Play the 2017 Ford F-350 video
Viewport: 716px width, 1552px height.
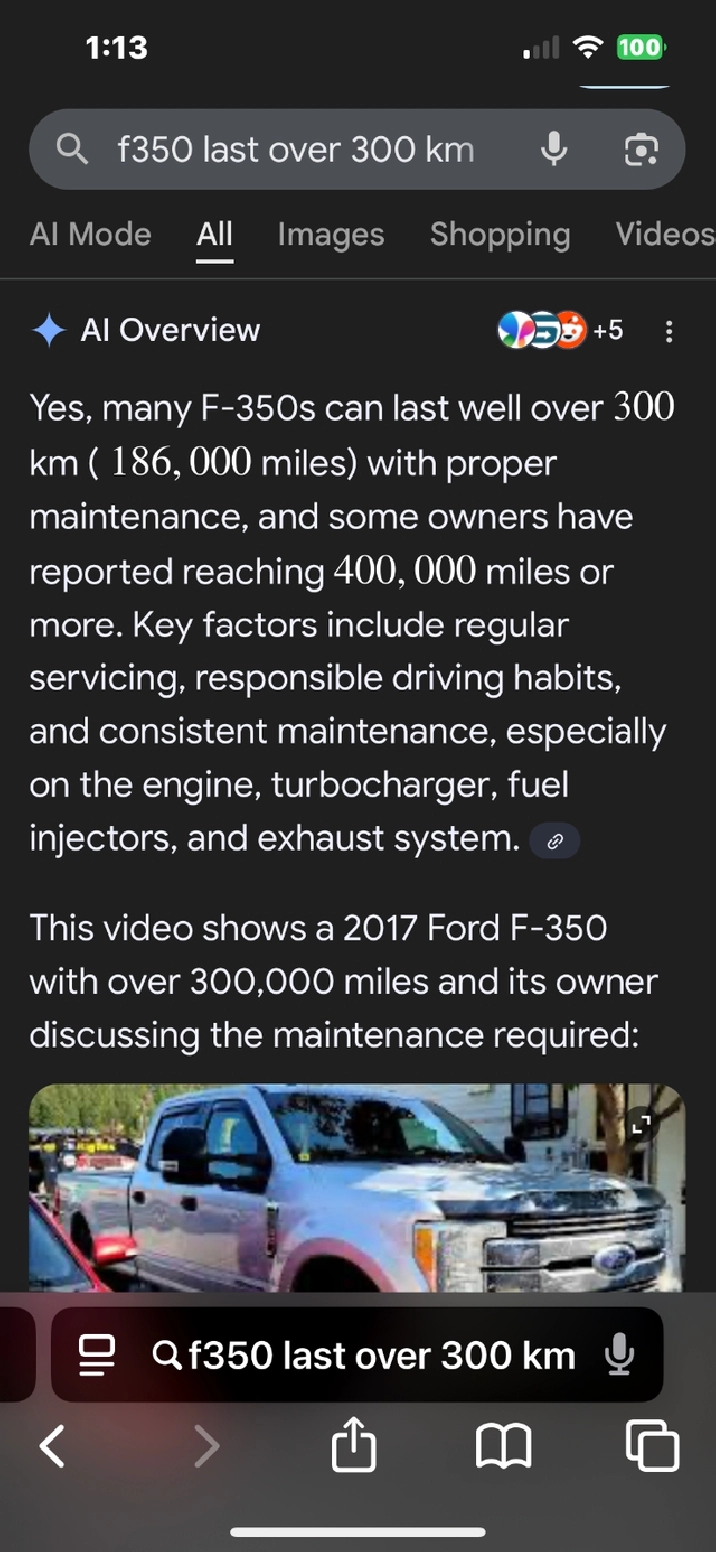356,1188
